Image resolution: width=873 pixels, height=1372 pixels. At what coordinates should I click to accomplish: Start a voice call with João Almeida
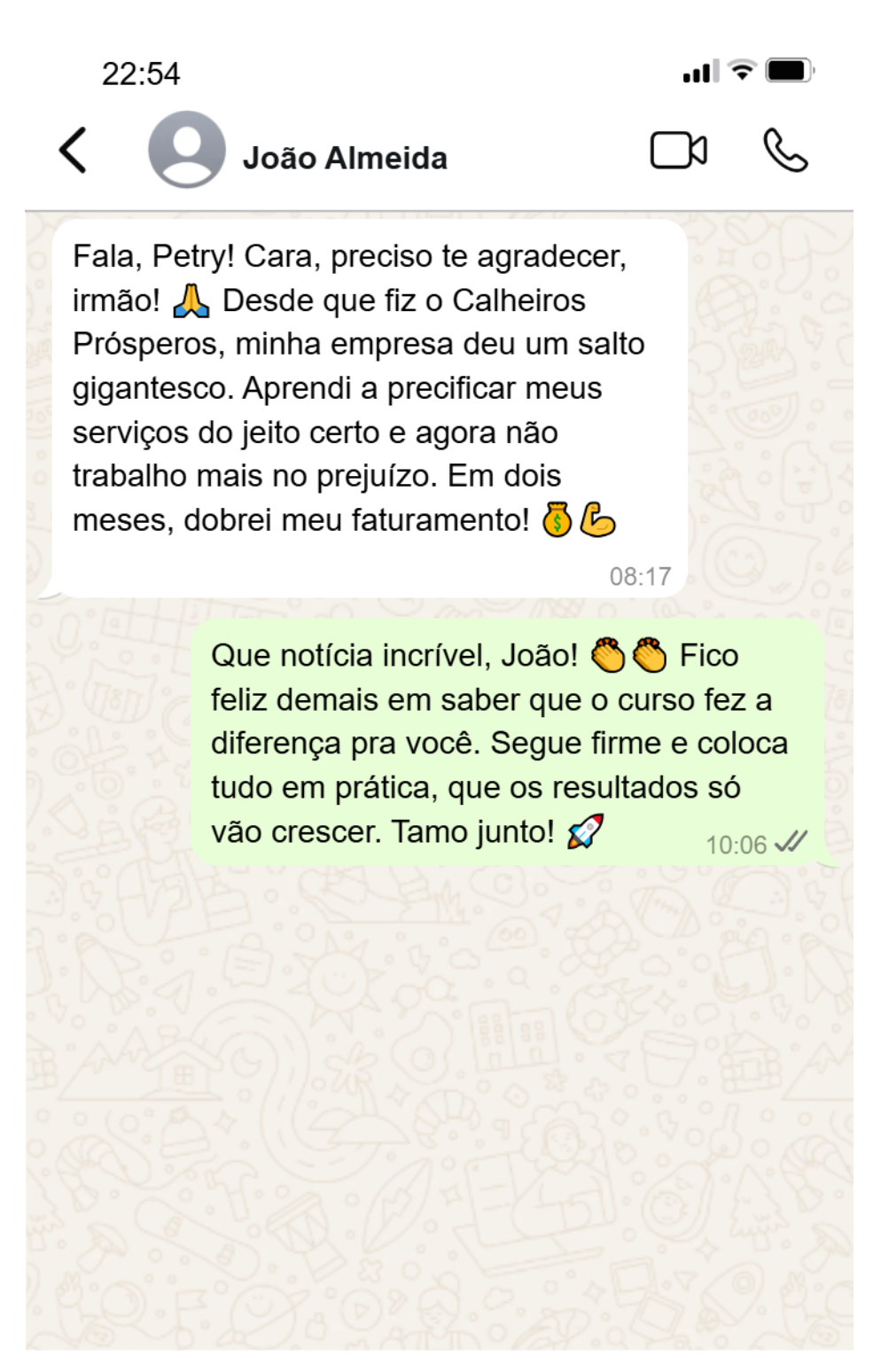click(785, 151)
